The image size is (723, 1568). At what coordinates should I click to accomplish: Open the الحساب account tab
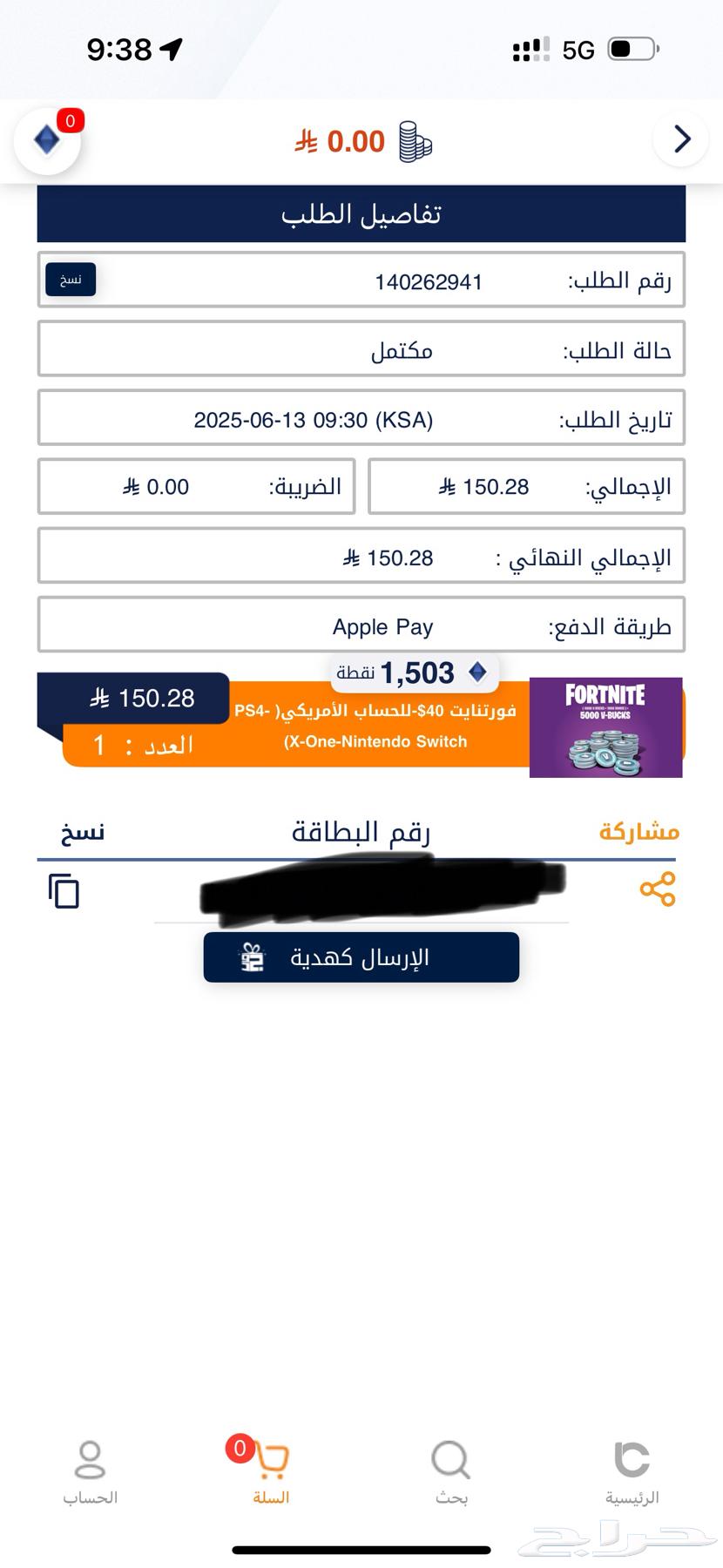(x=90, y=1472)
